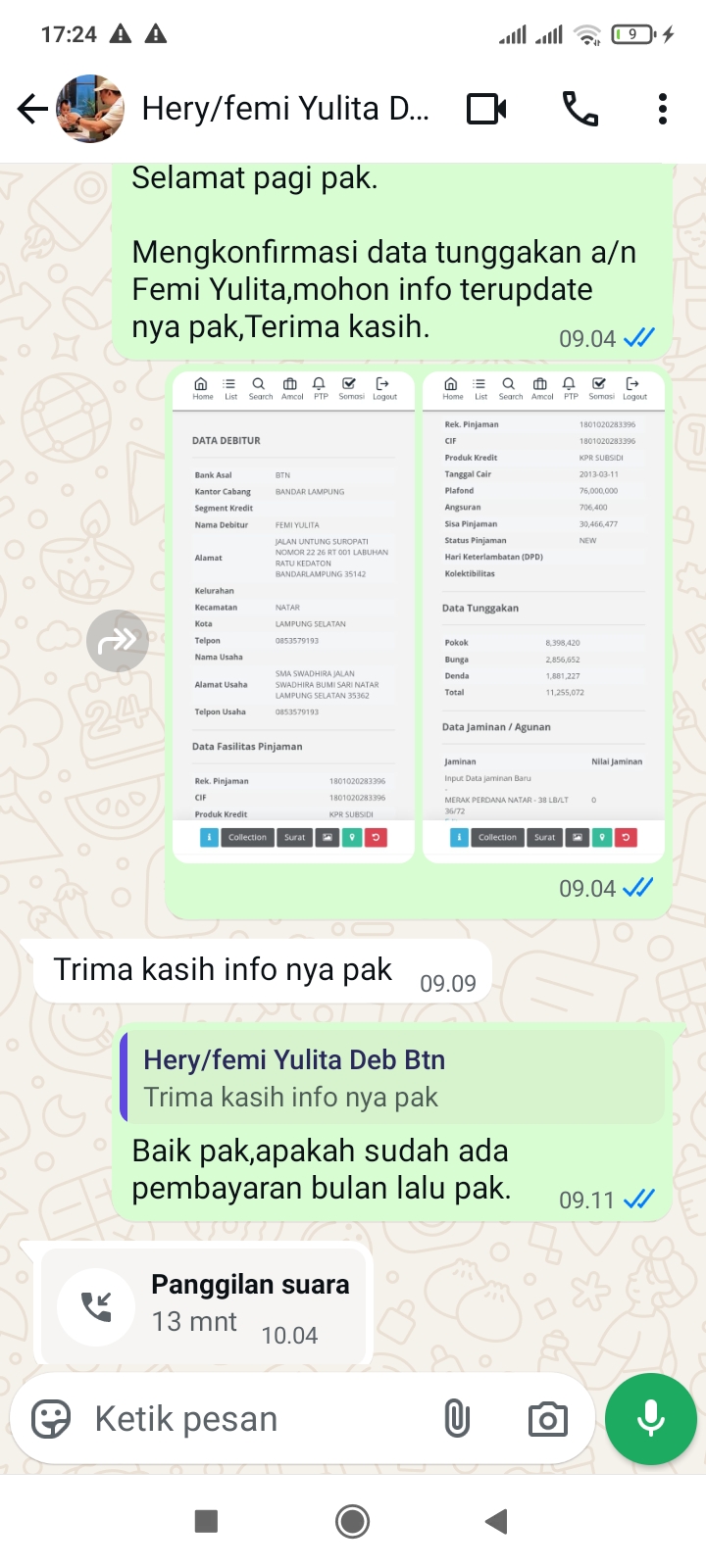Jump to quoted message Trima kasih info

[x=392, y=1077]
